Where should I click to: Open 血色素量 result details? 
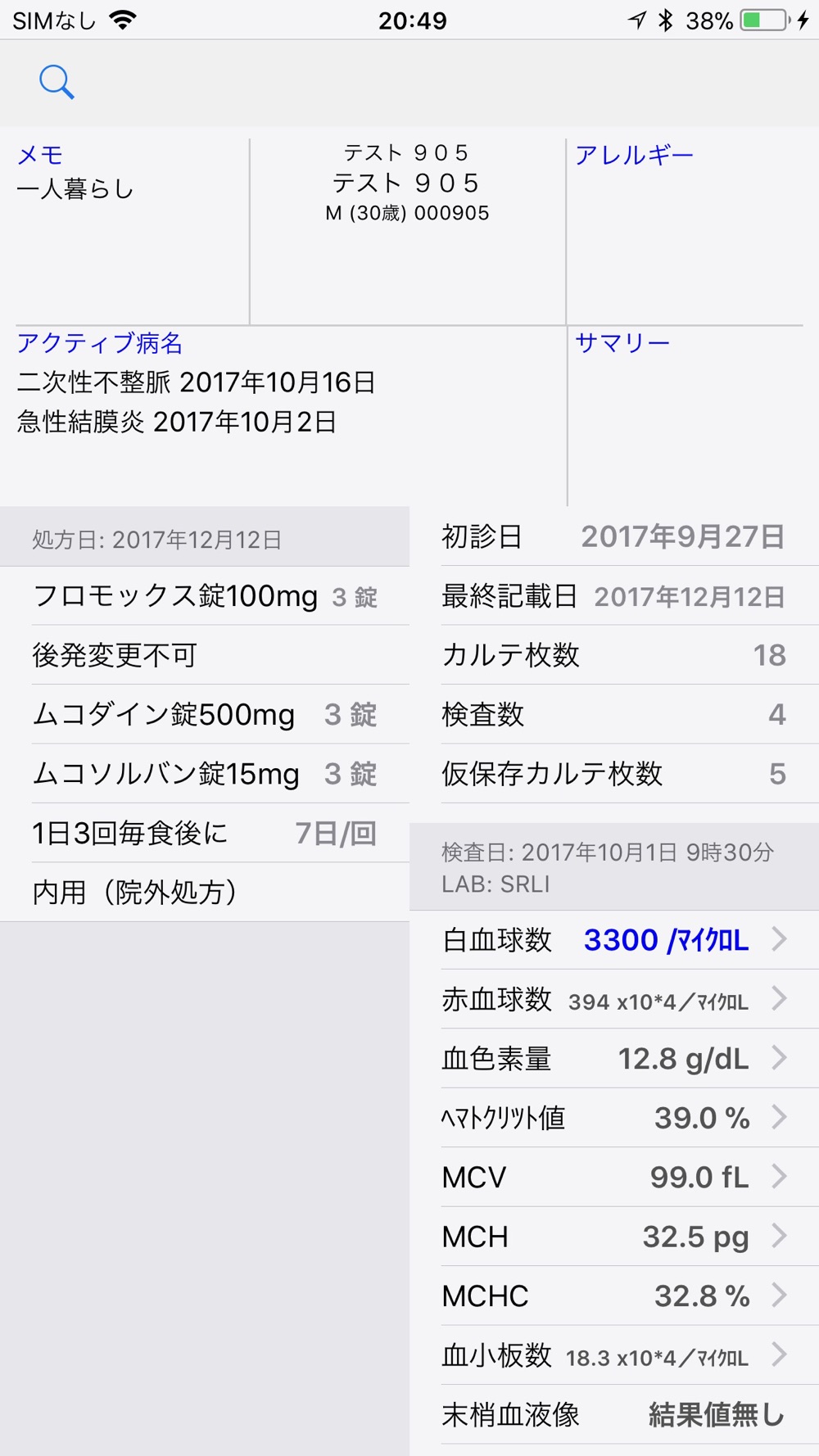pyautogui.click(x=614, y=1058)
